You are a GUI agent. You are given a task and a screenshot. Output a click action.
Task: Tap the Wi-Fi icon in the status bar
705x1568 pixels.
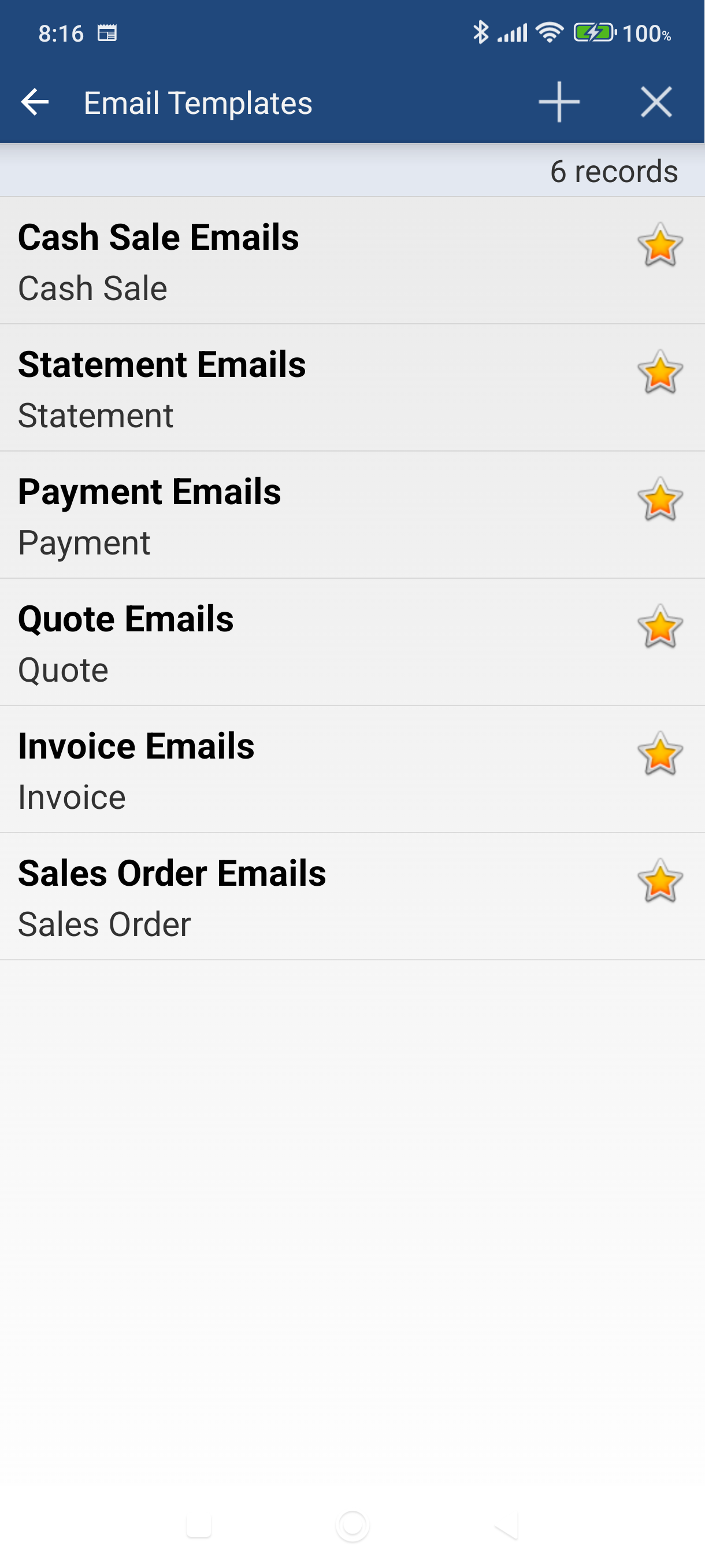tap(550, 34)
